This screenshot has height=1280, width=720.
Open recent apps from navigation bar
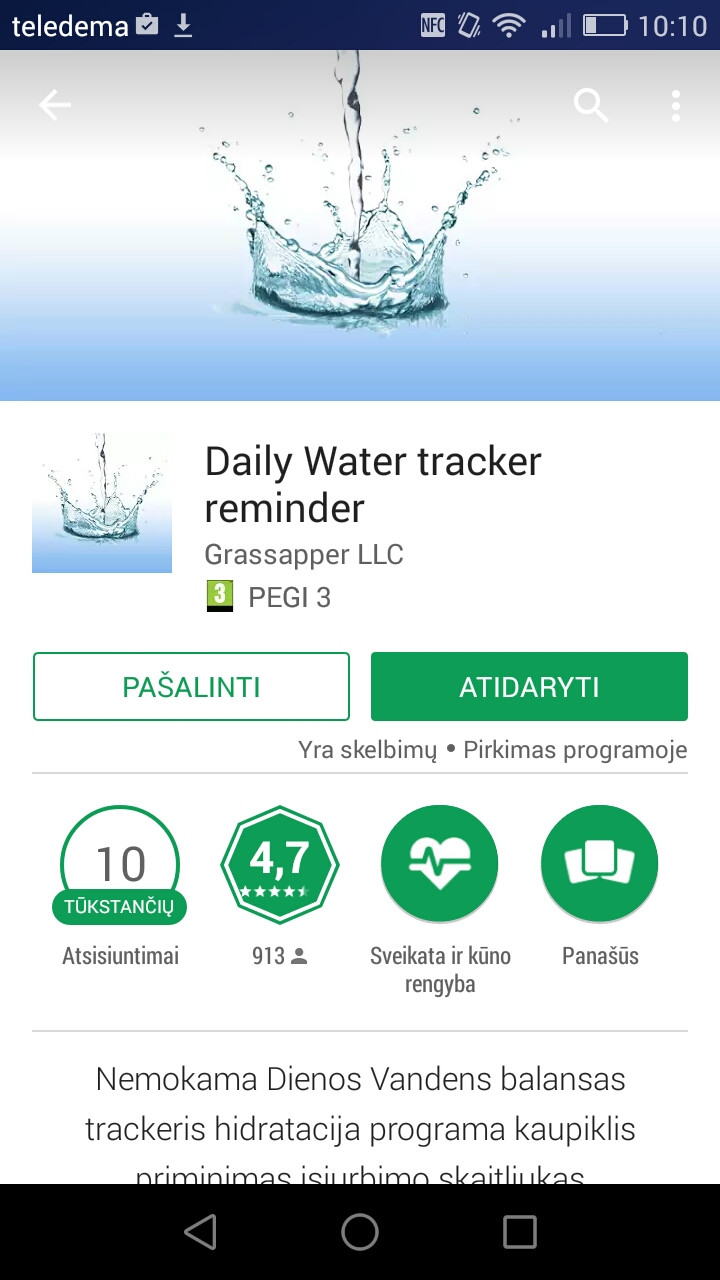tap(520, 1232)
